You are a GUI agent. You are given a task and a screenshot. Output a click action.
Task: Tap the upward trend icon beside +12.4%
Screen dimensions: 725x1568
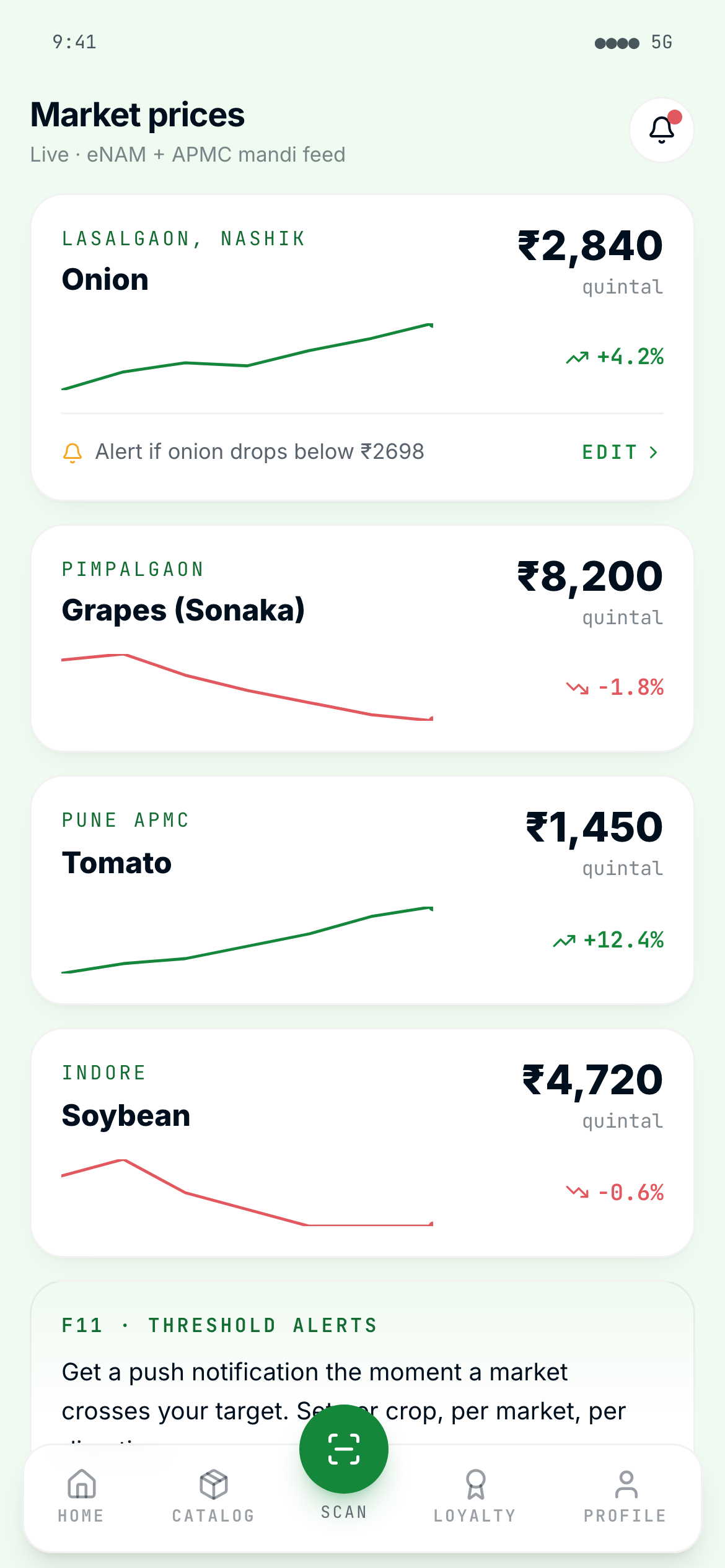tap(563, 941)
